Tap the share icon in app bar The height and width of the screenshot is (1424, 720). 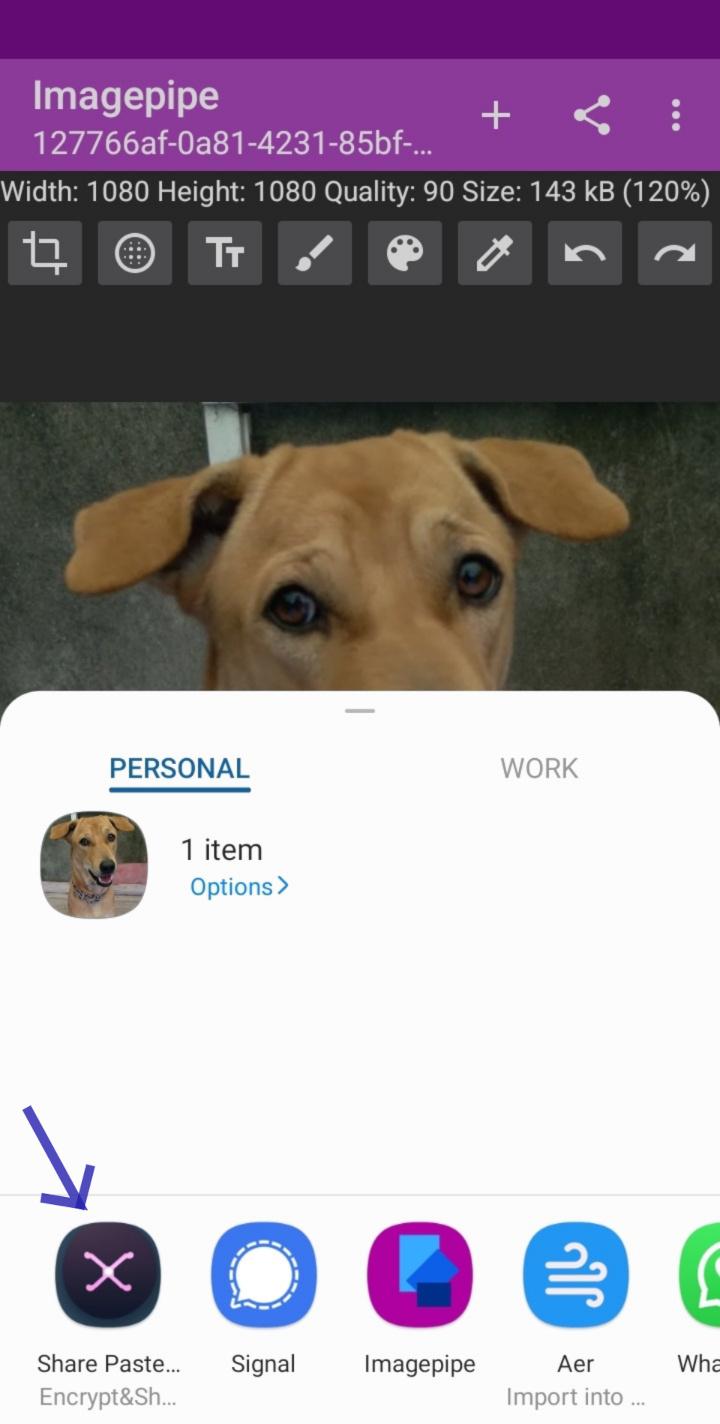pyautogui.click(x=592, y=116)
